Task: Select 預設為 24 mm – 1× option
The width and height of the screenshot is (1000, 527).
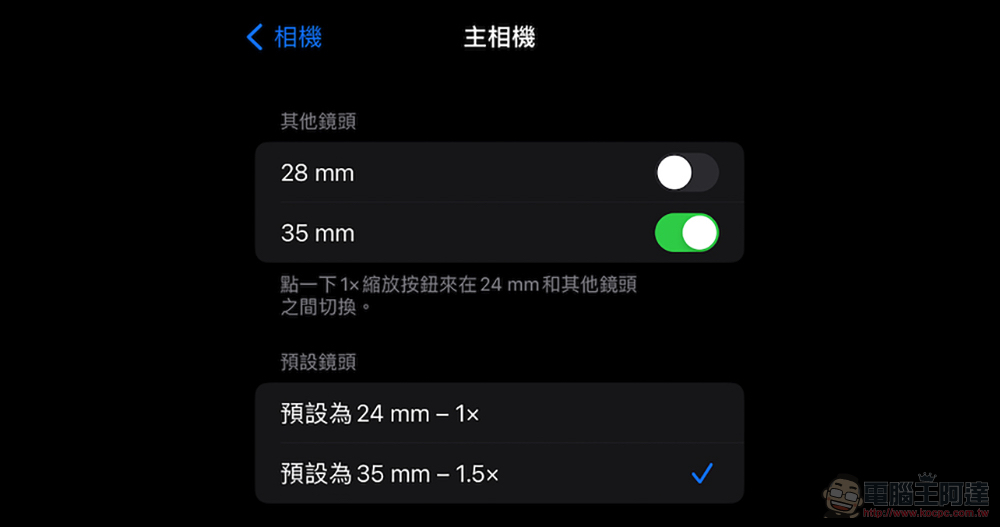Action: (x=498, y=413)
